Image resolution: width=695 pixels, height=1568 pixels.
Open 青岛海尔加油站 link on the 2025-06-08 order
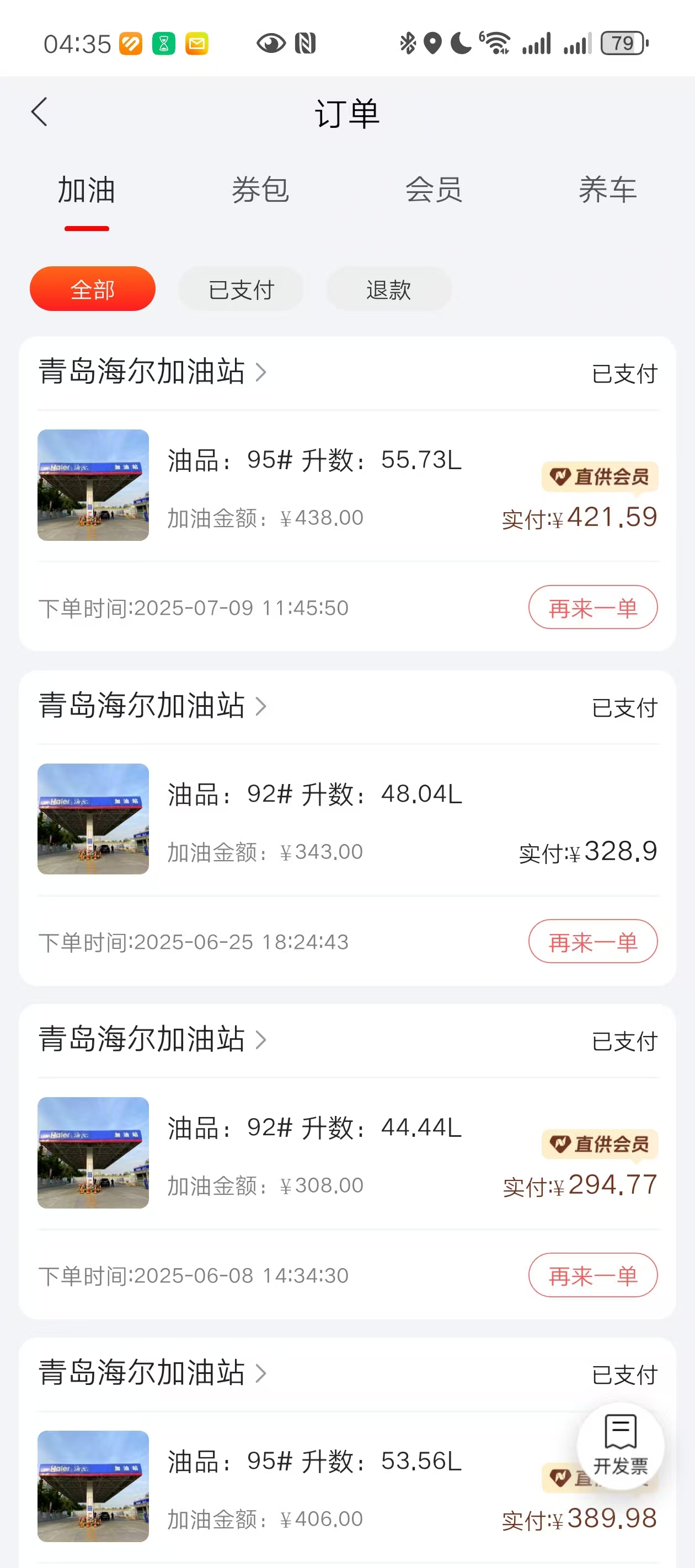pos(152,1040)
